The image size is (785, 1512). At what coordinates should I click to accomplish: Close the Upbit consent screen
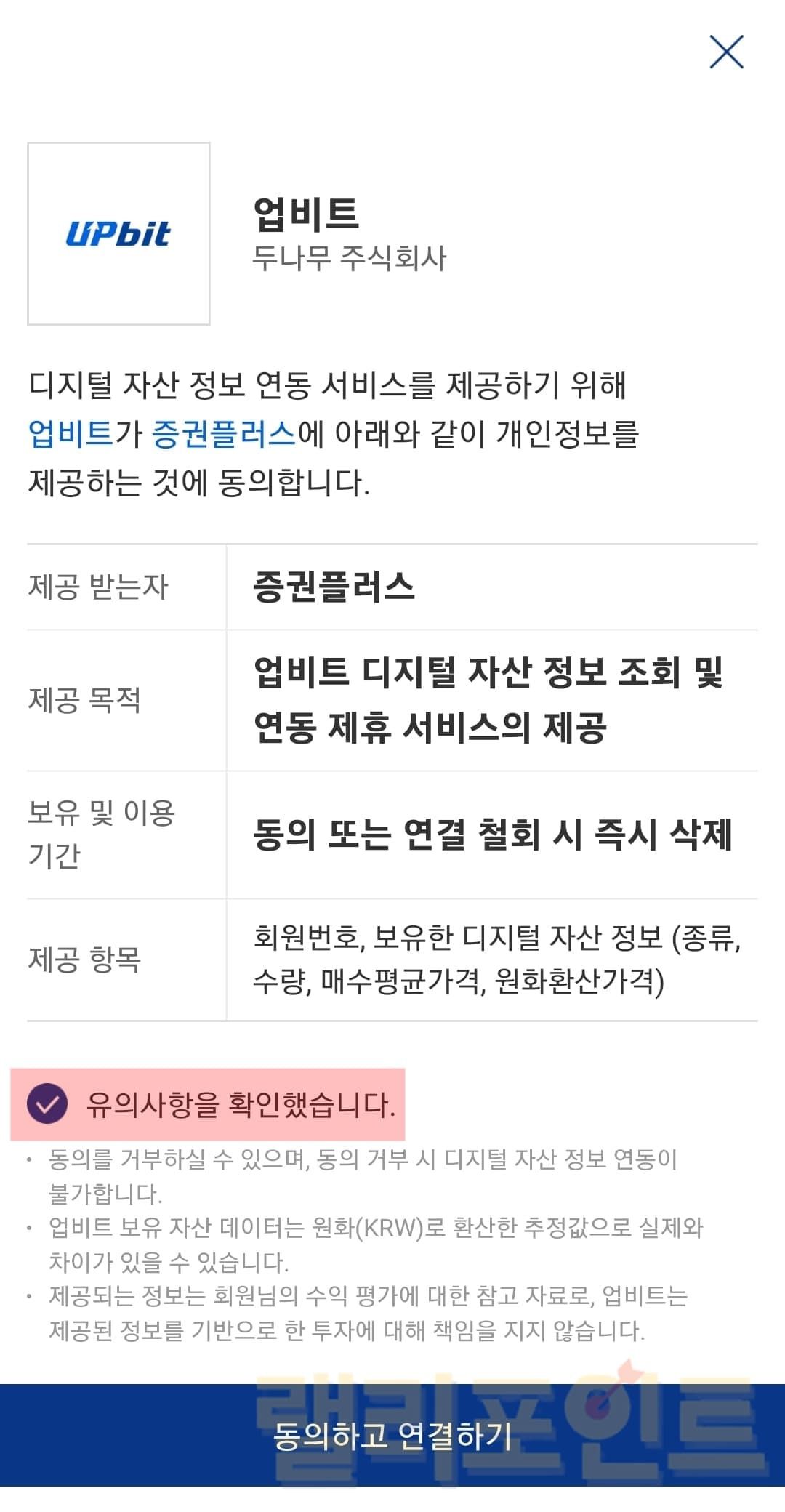726,52
